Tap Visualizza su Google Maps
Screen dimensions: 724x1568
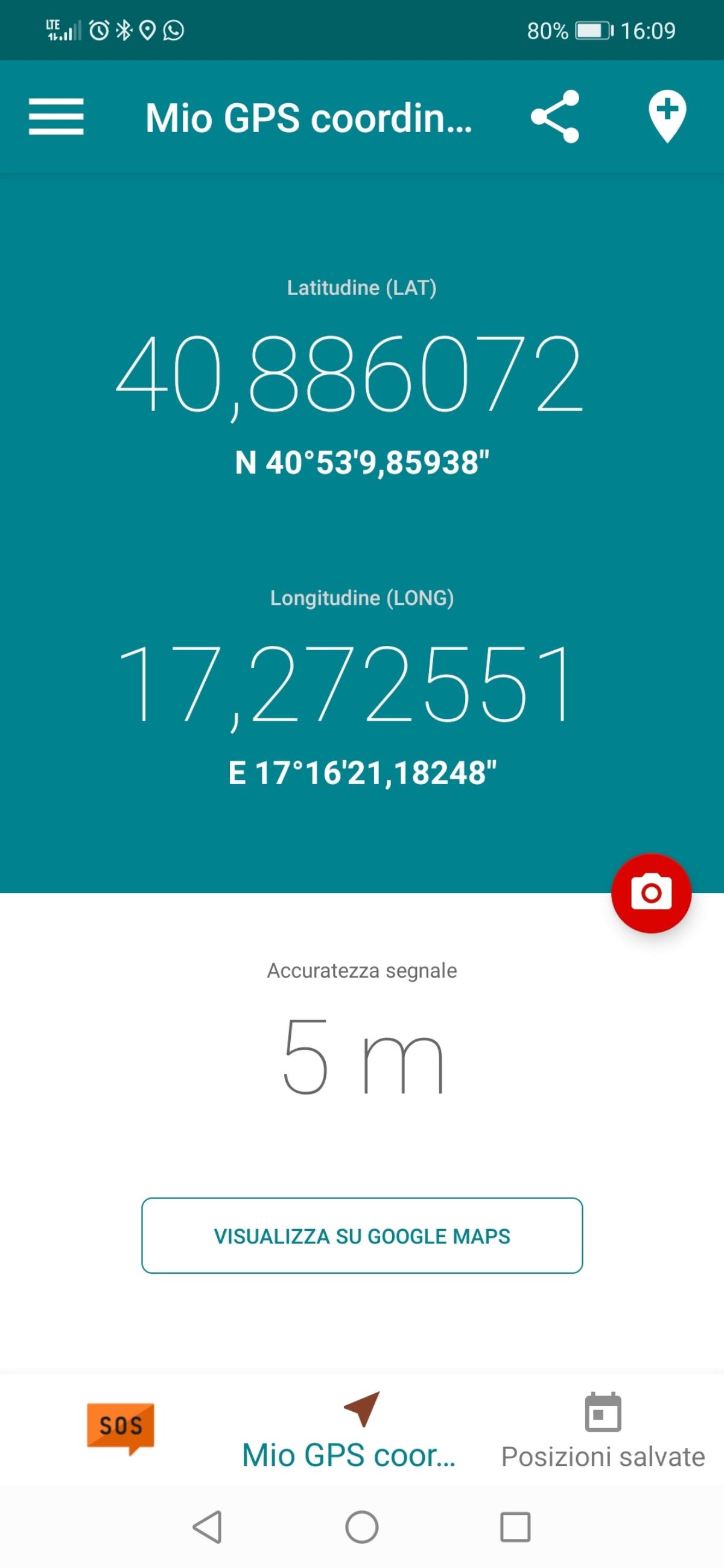coord(361,1236)
